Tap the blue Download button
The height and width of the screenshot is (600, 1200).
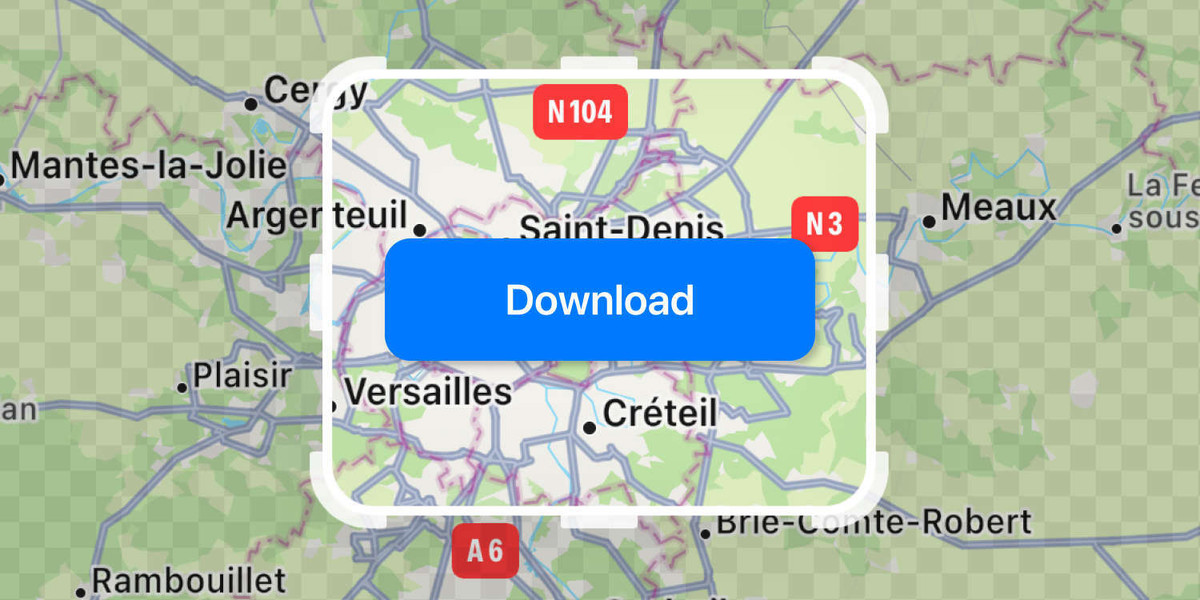click(600, 300)
